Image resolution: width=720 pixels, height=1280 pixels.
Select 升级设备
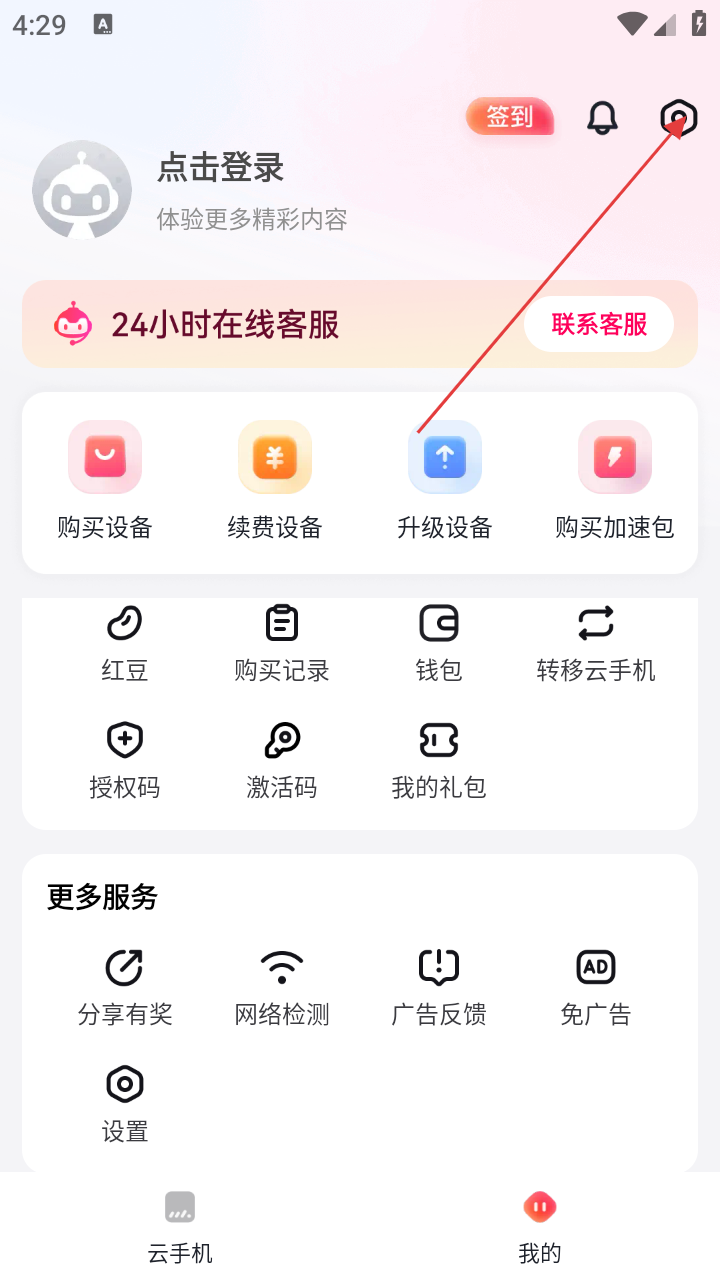pyautogui.click(x=445, y=481)
